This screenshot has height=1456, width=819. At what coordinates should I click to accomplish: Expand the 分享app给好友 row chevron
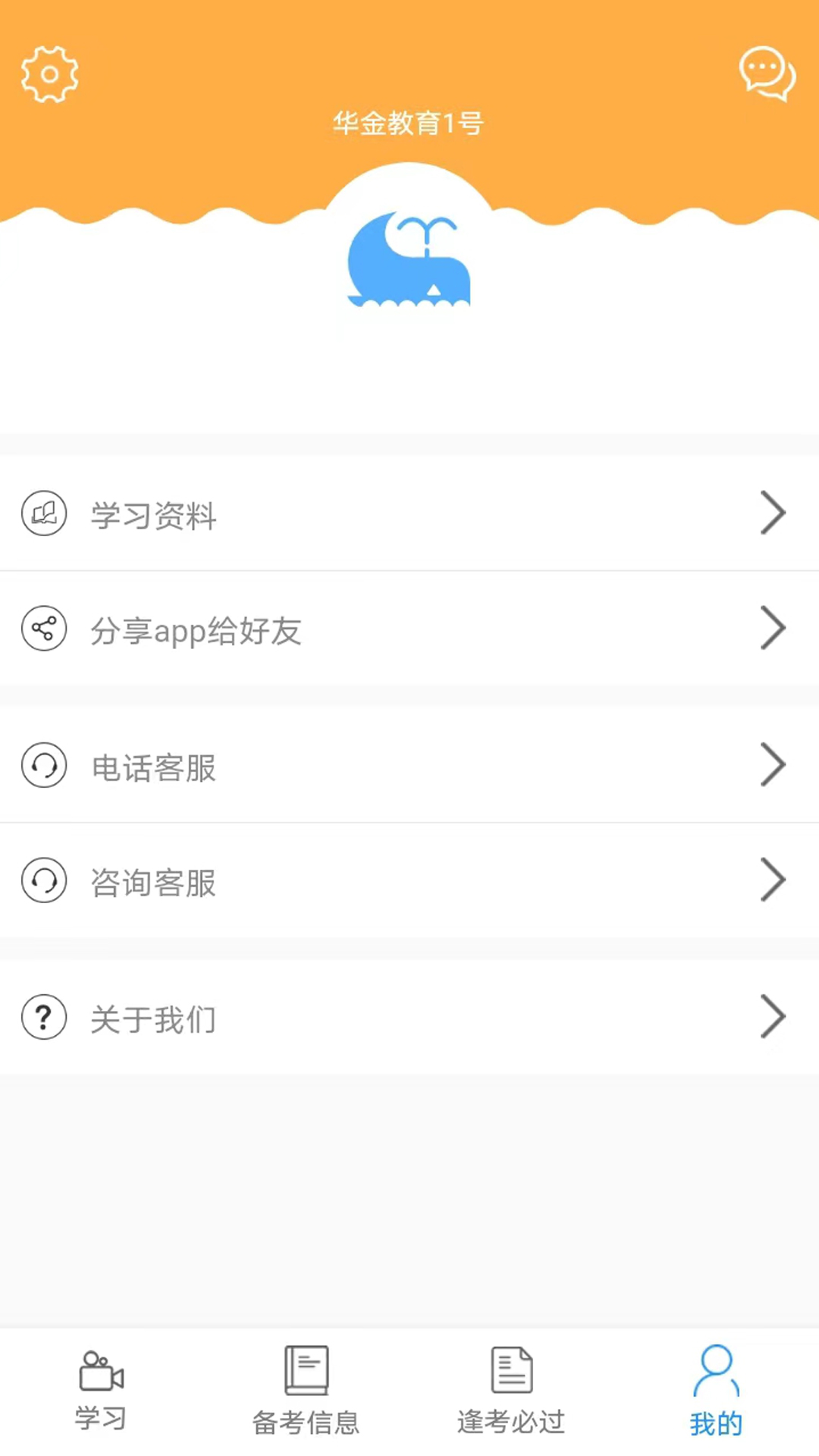point(773,629)
